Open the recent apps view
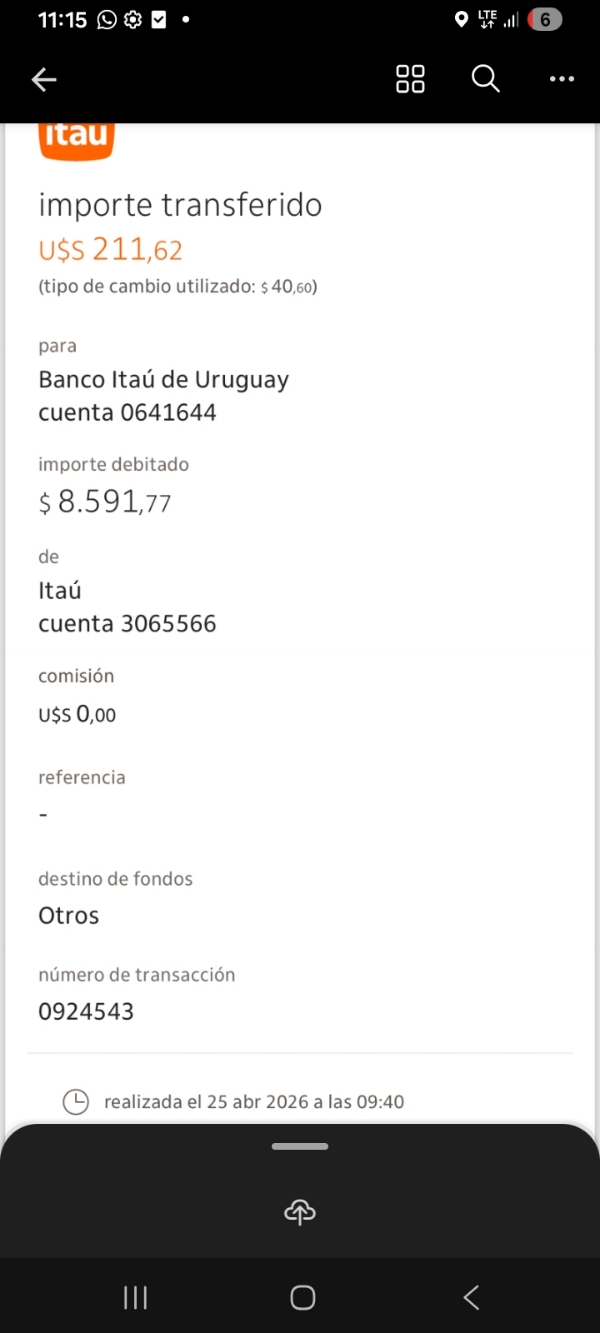Viewport: 600px width, 1333px height. (x=135, y=1298)
